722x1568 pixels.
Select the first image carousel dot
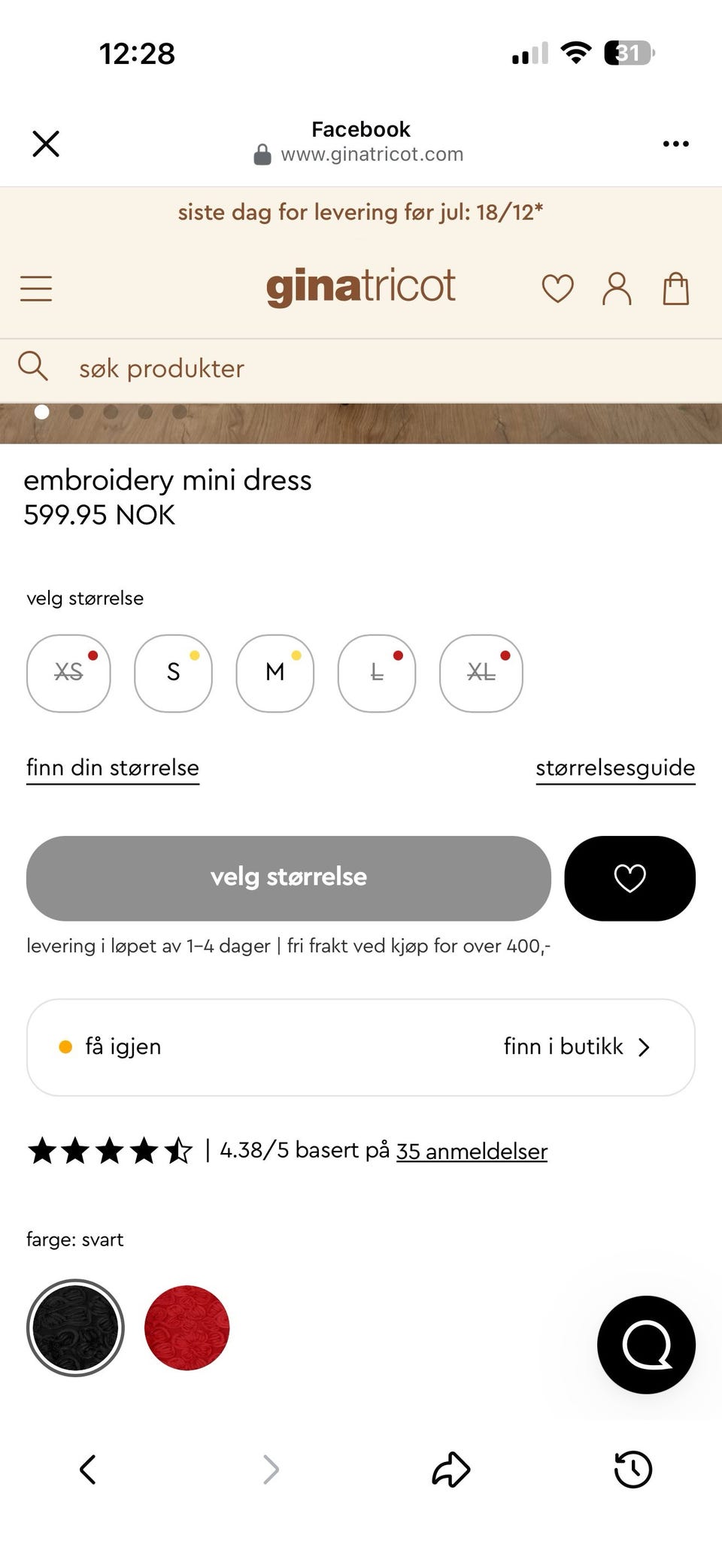click(43, 412)
